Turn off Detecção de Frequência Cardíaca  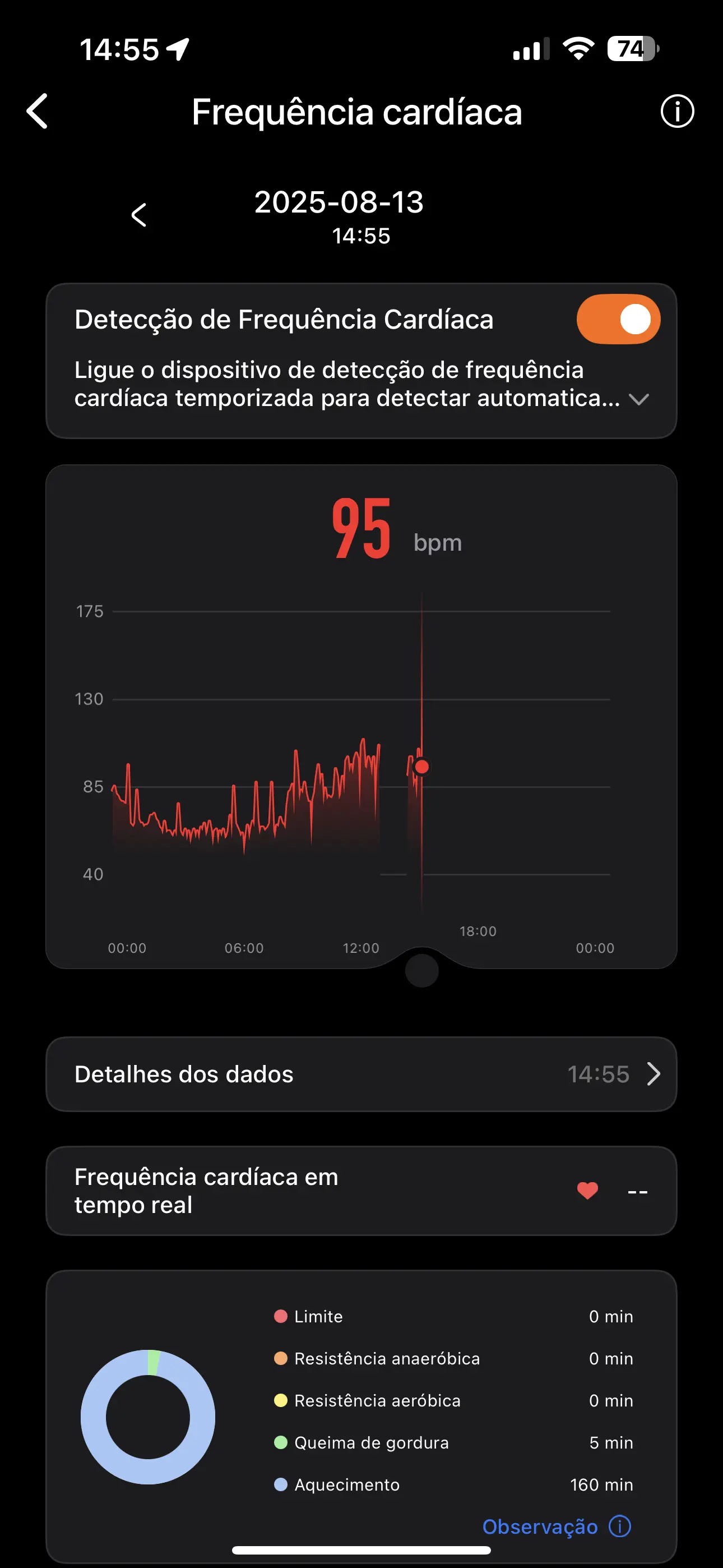pyautogui.click(x=618, y=320)
